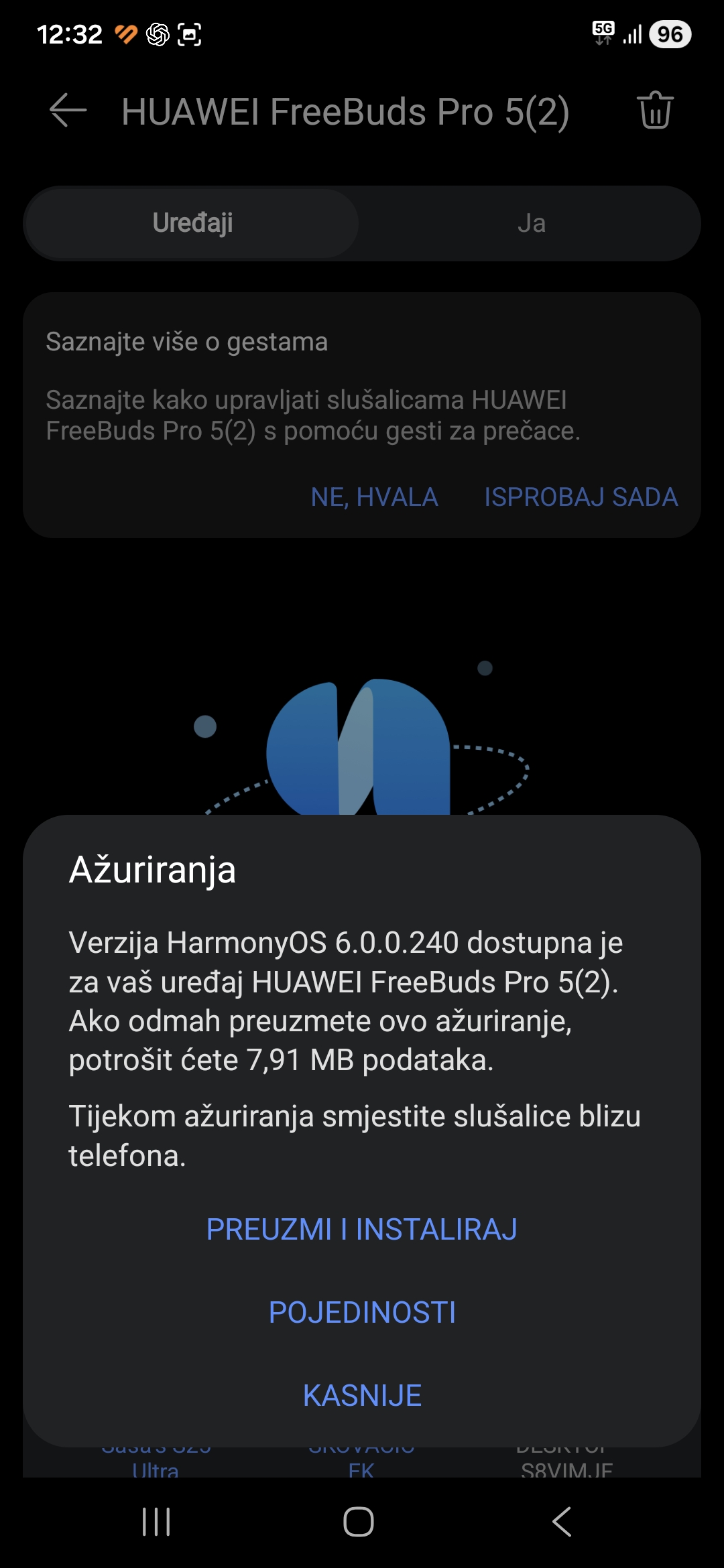
Task: Tap the system home button
Action: click(359, 1522)
